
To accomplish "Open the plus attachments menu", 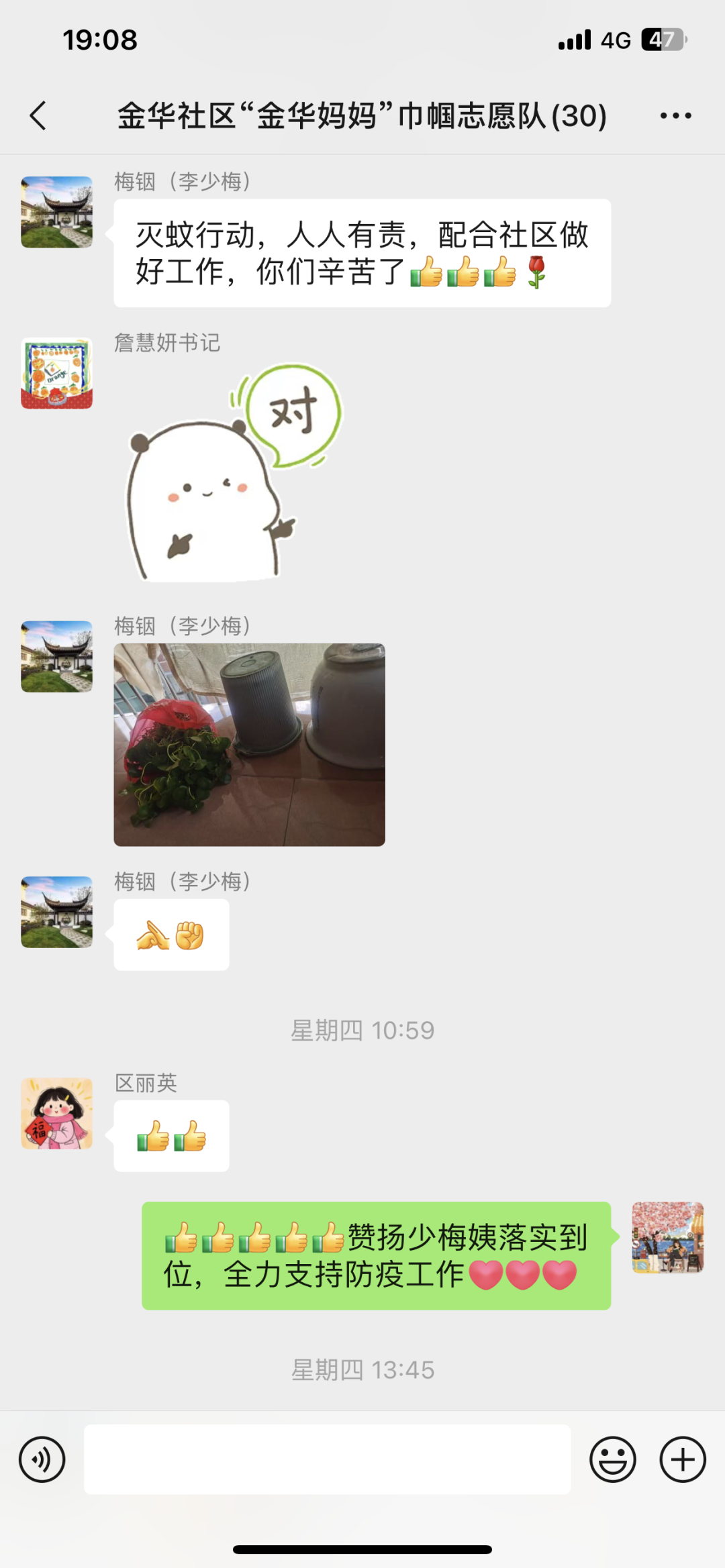I will 683,1459.
